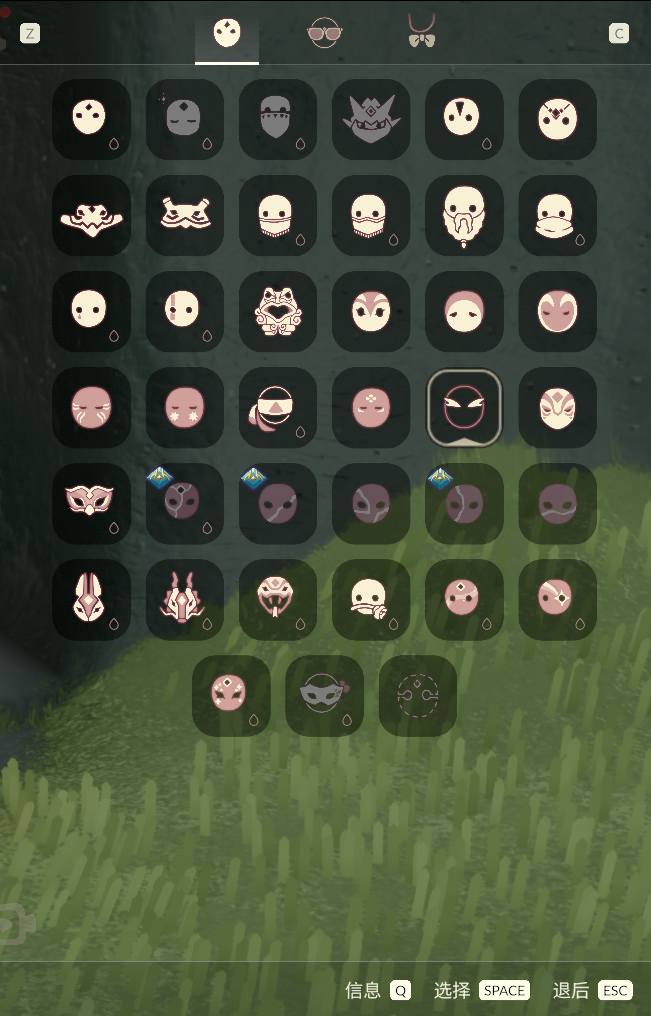Select the rabbit-eared mask

coord(91,599)
